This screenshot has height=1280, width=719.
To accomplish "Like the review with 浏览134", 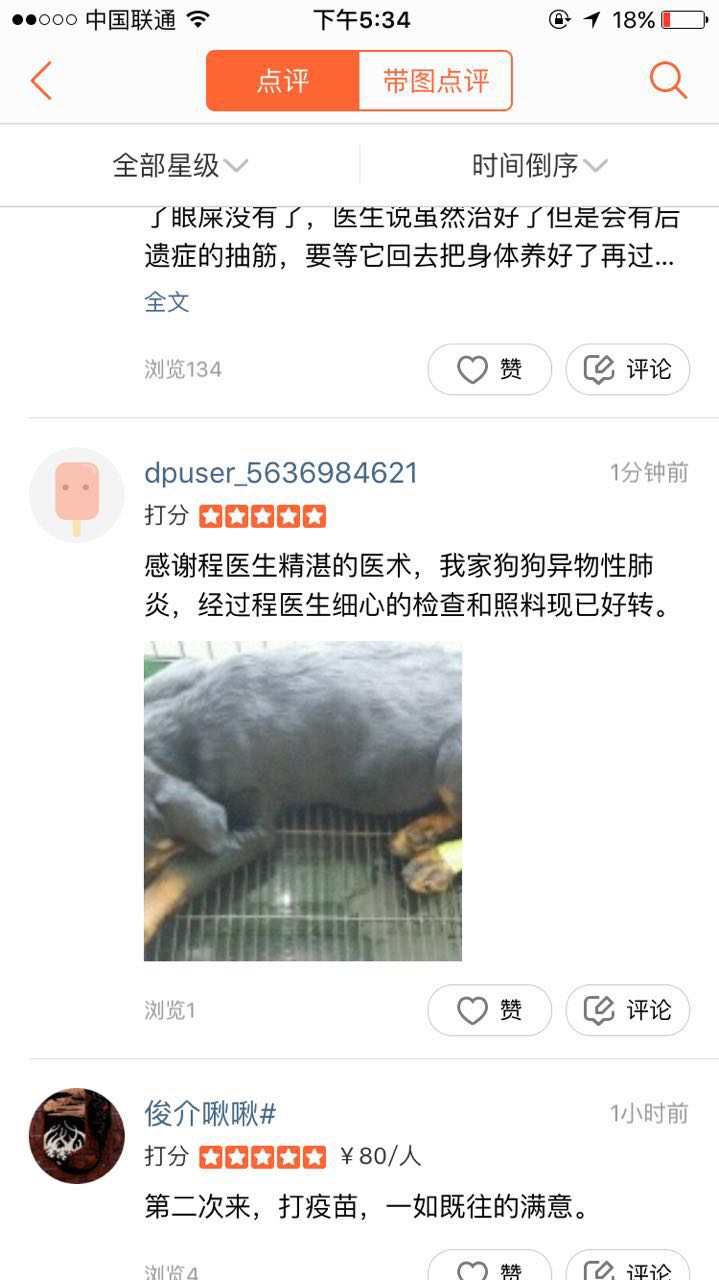I will pos(489,370).
